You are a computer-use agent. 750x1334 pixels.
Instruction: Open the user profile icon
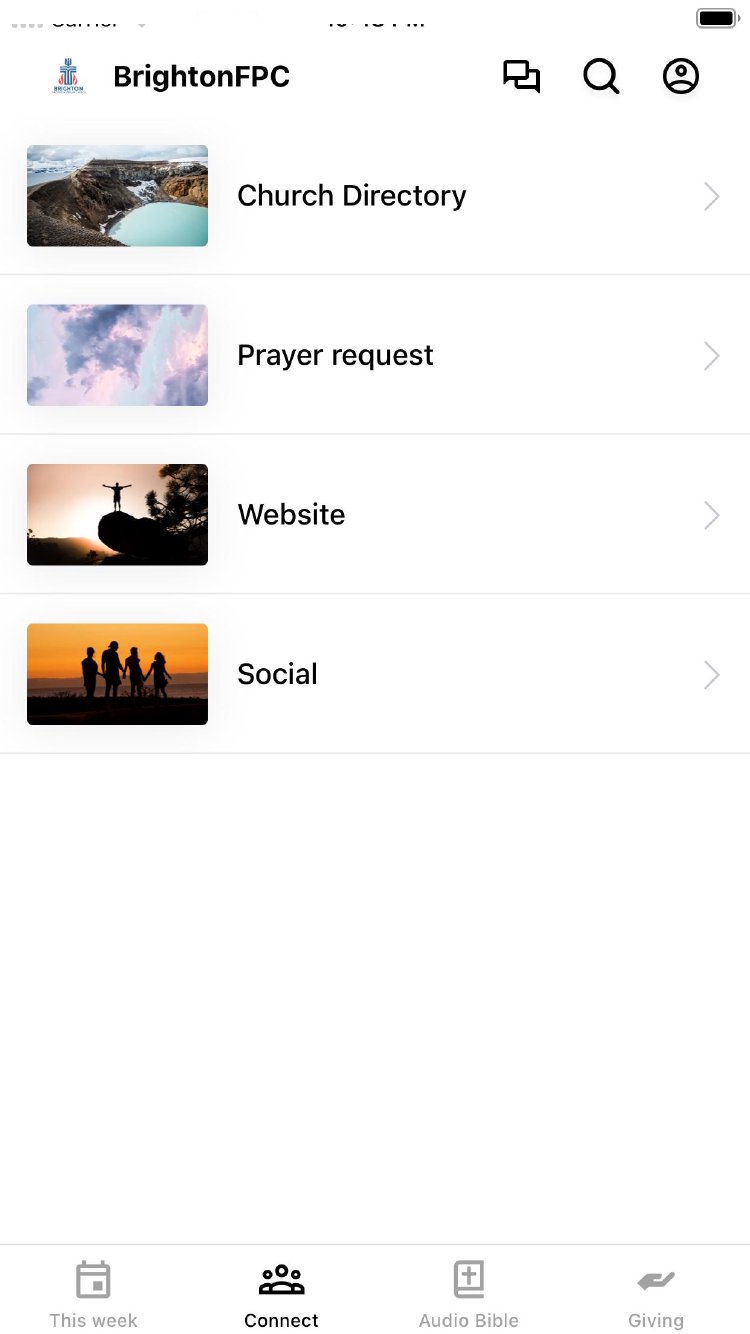click(x=681, y=77)
